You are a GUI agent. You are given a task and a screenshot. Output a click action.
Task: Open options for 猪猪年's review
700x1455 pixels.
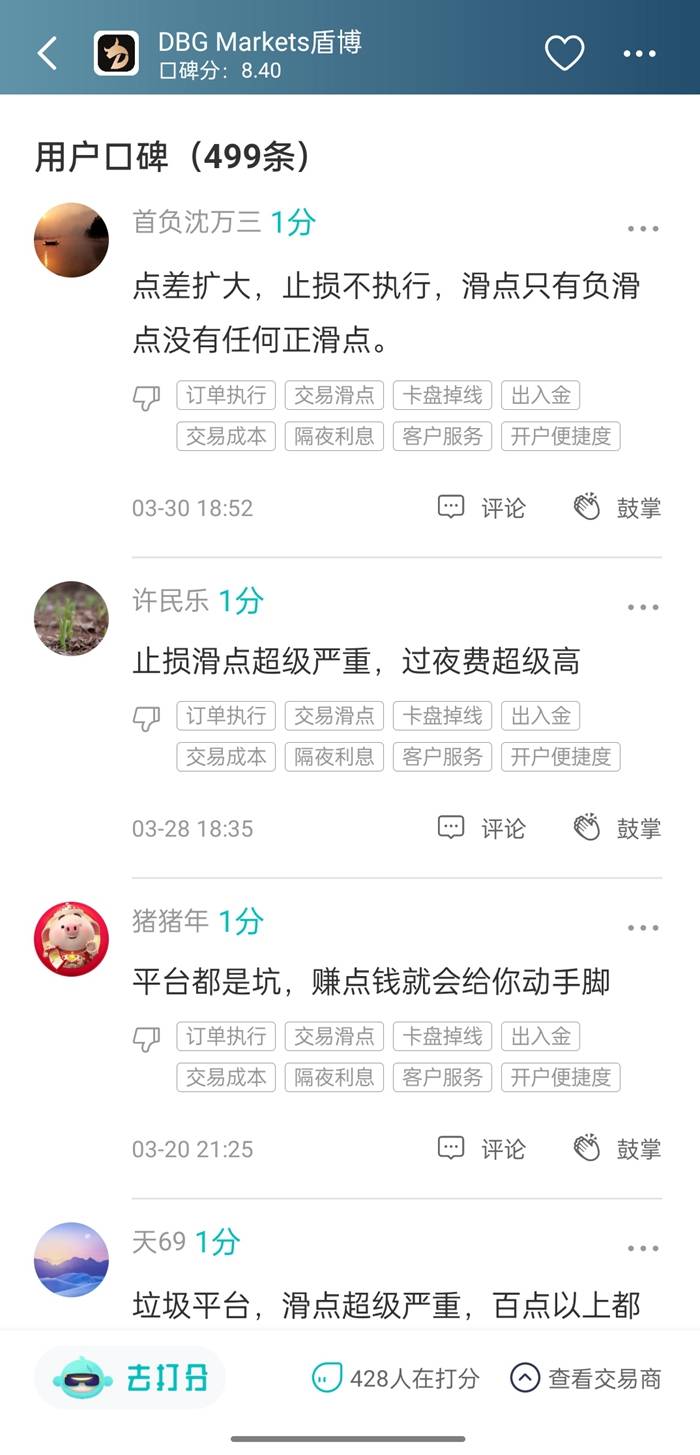(x=643, y=928)
